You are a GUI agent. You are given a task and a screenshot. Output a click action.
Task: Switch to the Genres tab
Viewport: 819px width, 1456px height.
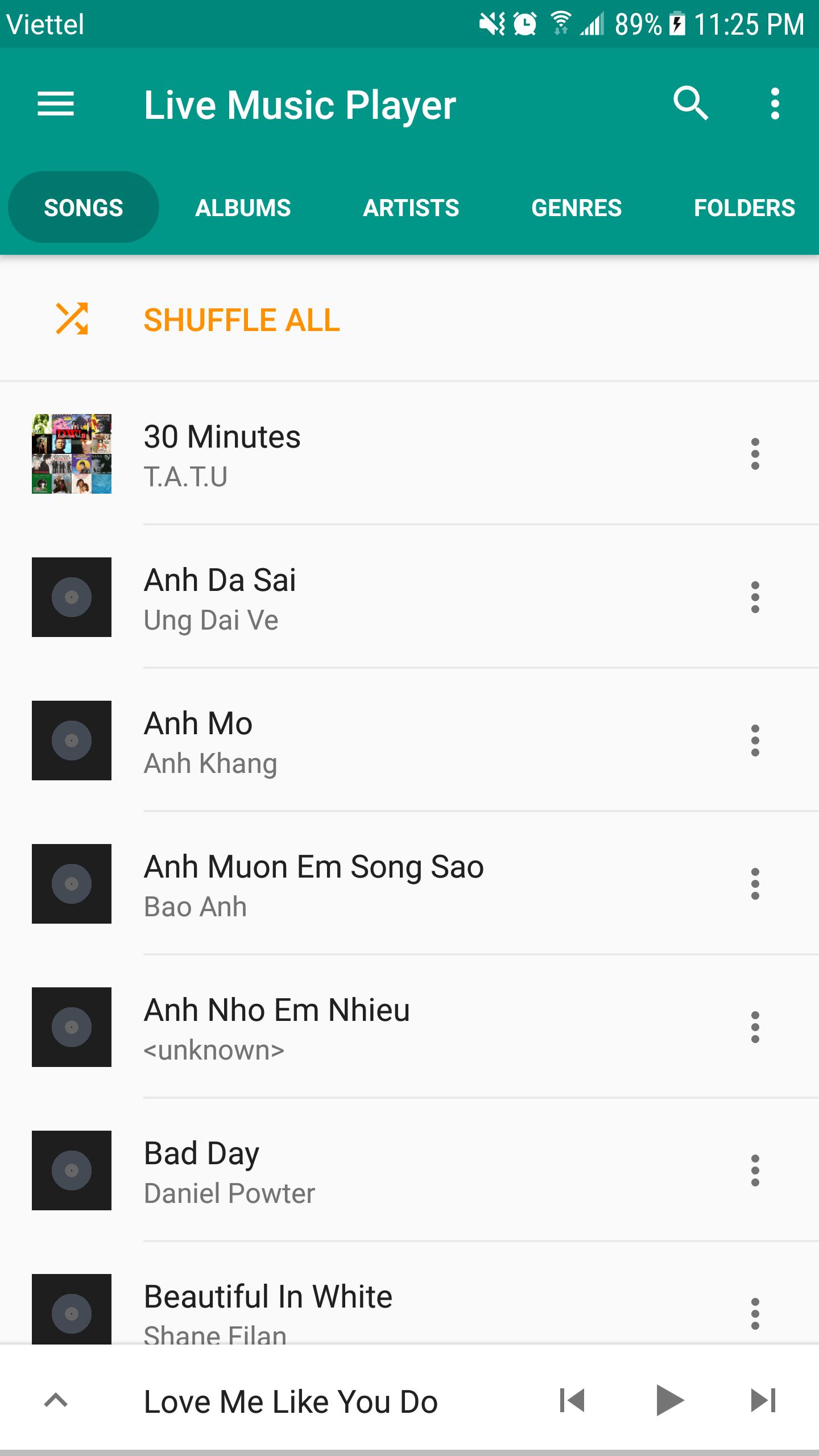coord(576,208)
